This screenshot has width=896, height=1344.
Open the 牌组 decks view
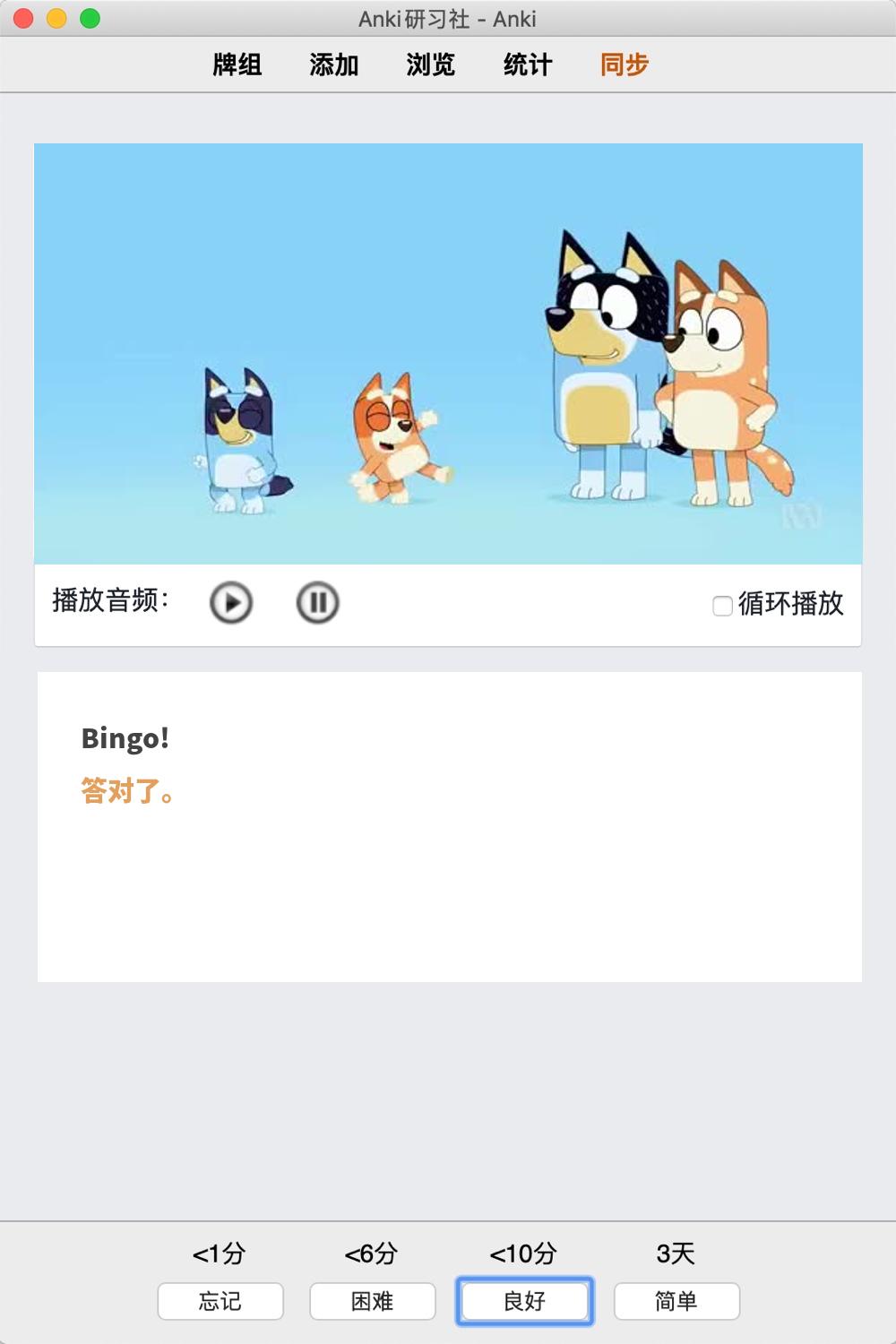pyautogui.click(x=237, y=65)
